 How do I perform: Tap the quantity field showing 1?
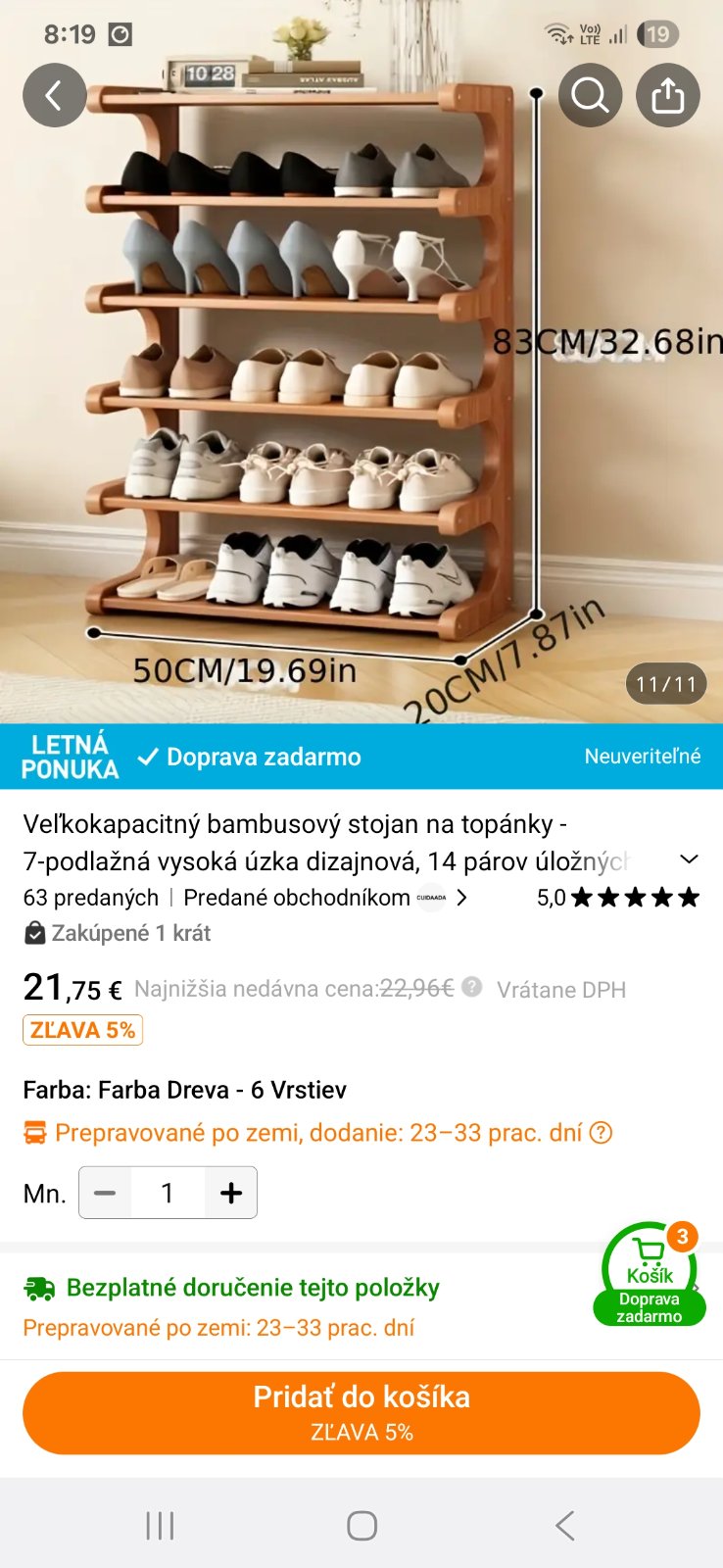(x=168, y=1193)
